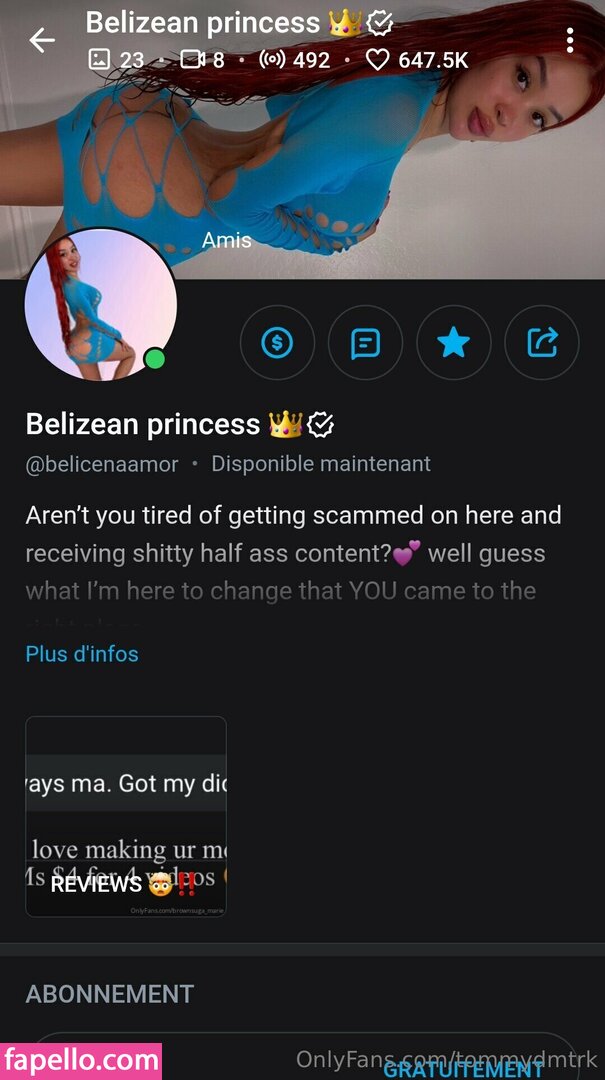Expand bio with Plus d'infos
The height and width of the screenshot is (1080, 605).
[82, 654]
